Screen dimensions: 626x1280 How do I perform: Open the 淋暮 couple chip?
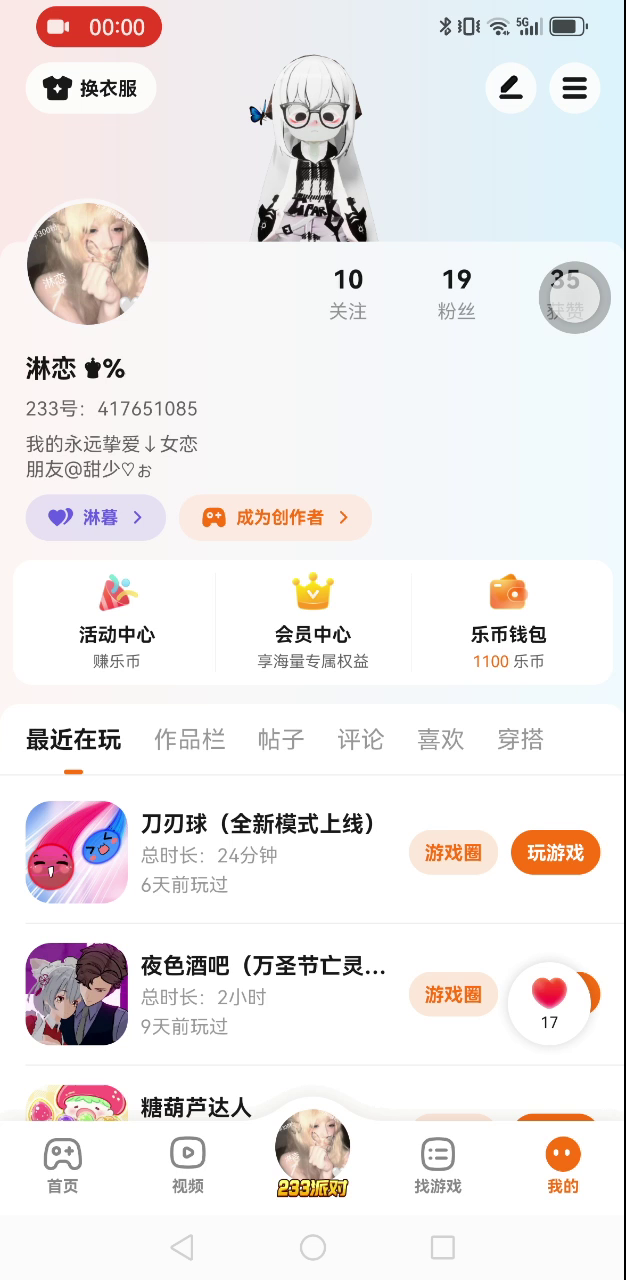(x=96, y=517)
